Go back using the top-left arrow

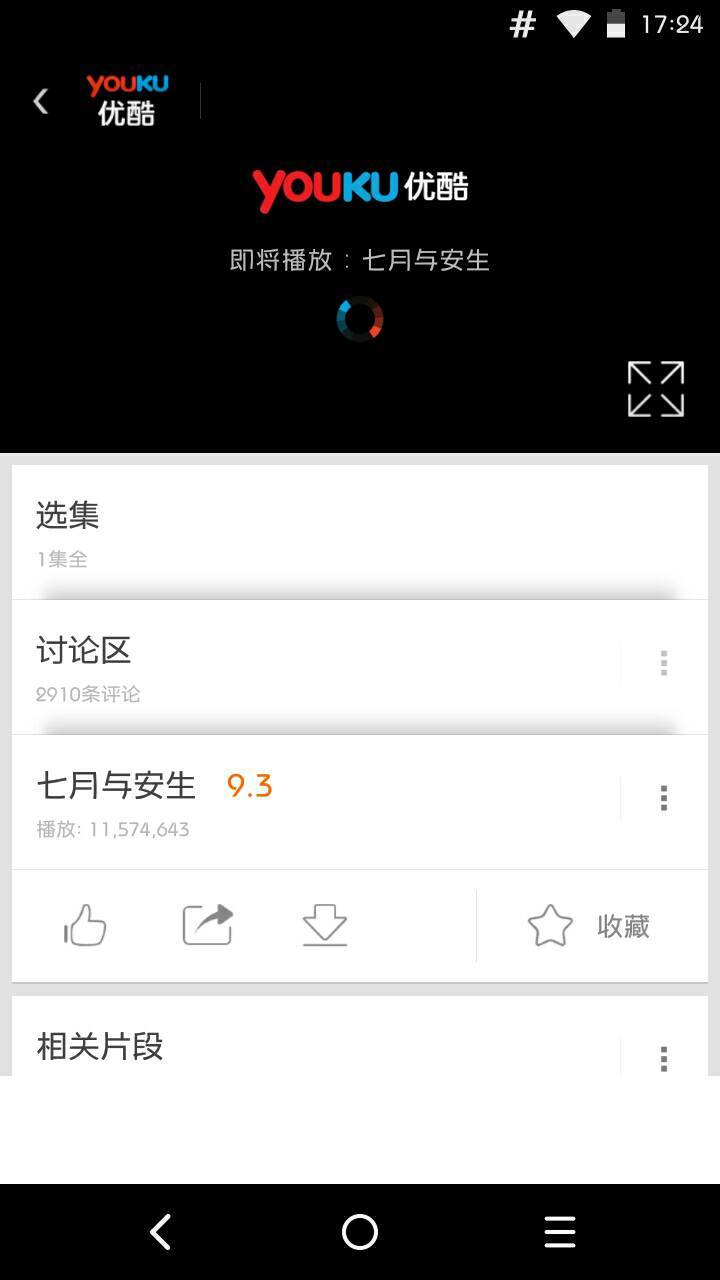click(41, 101)
